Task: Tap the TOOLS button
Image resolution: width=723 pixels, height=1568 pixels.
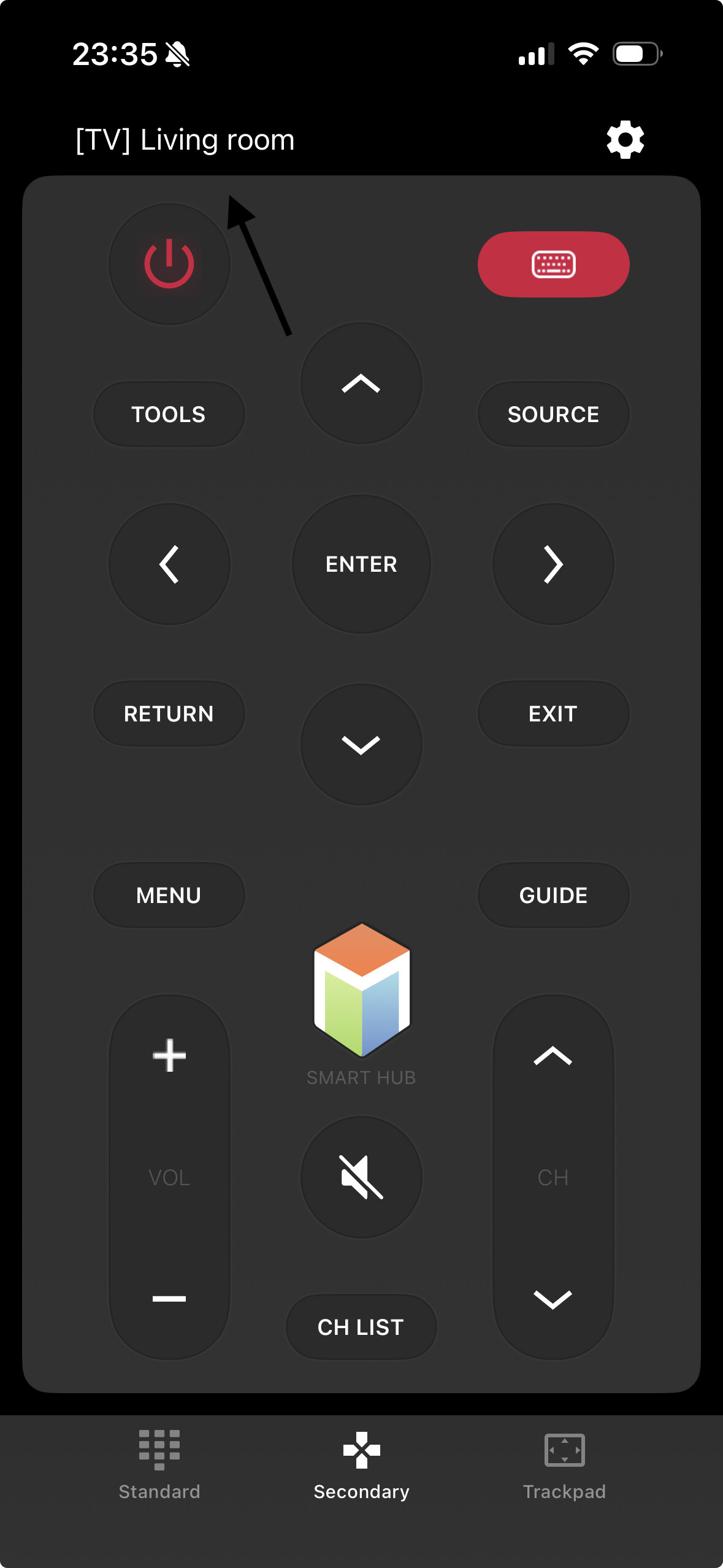Action: point(169,414)
